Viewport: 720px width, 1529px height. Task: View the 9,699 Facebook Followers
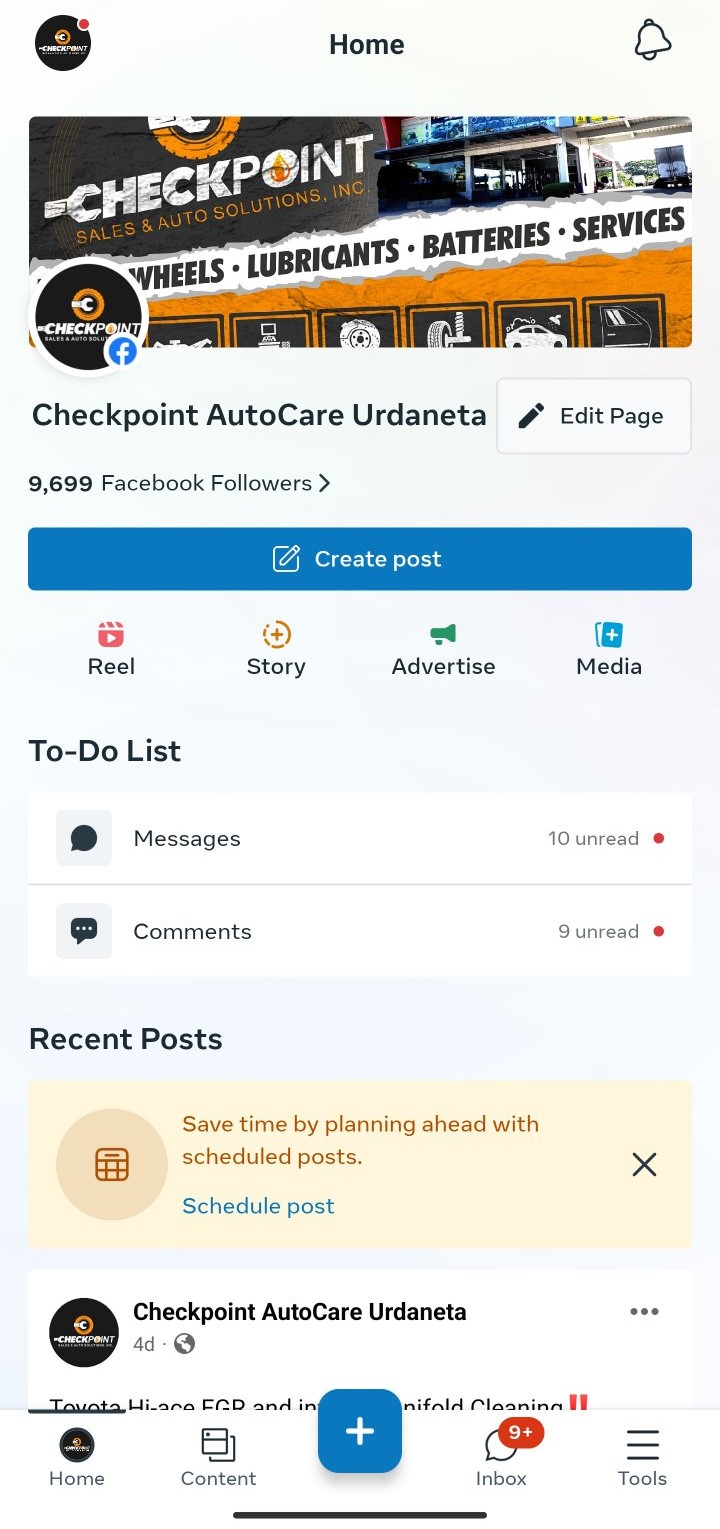[180, 484]
